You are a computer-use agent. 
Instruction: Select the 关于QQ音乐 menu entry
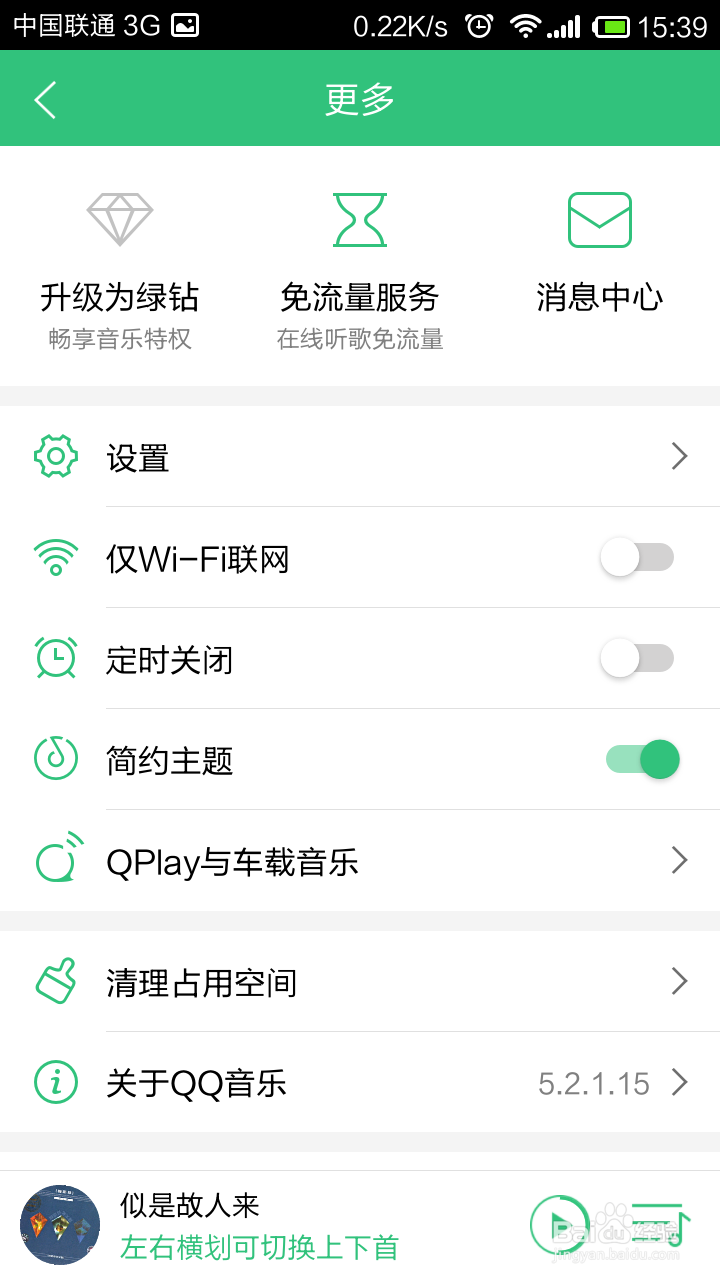(x=197, y=1082)
